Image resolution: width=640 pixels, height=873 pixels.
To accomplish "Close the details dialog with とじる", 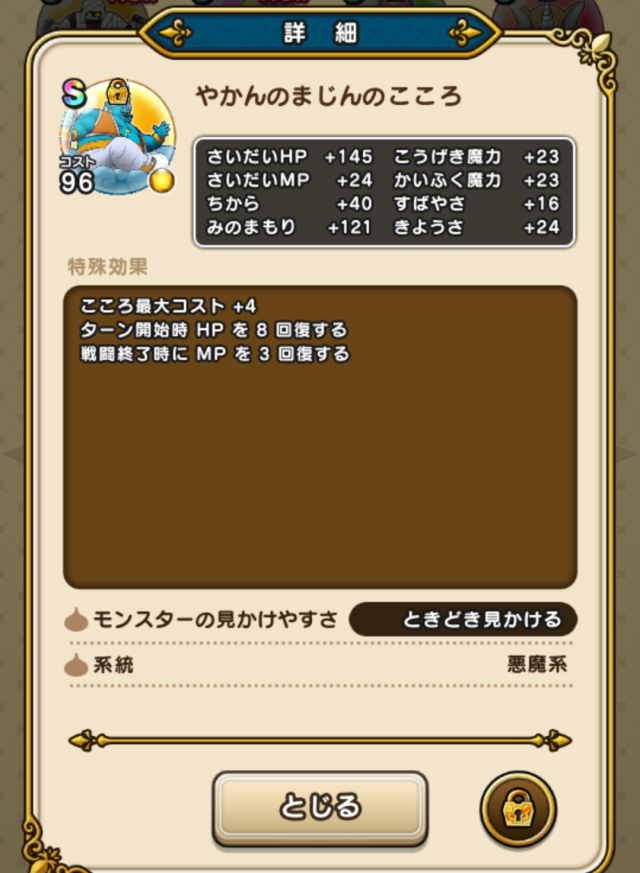I will click(x=319, y=807).
